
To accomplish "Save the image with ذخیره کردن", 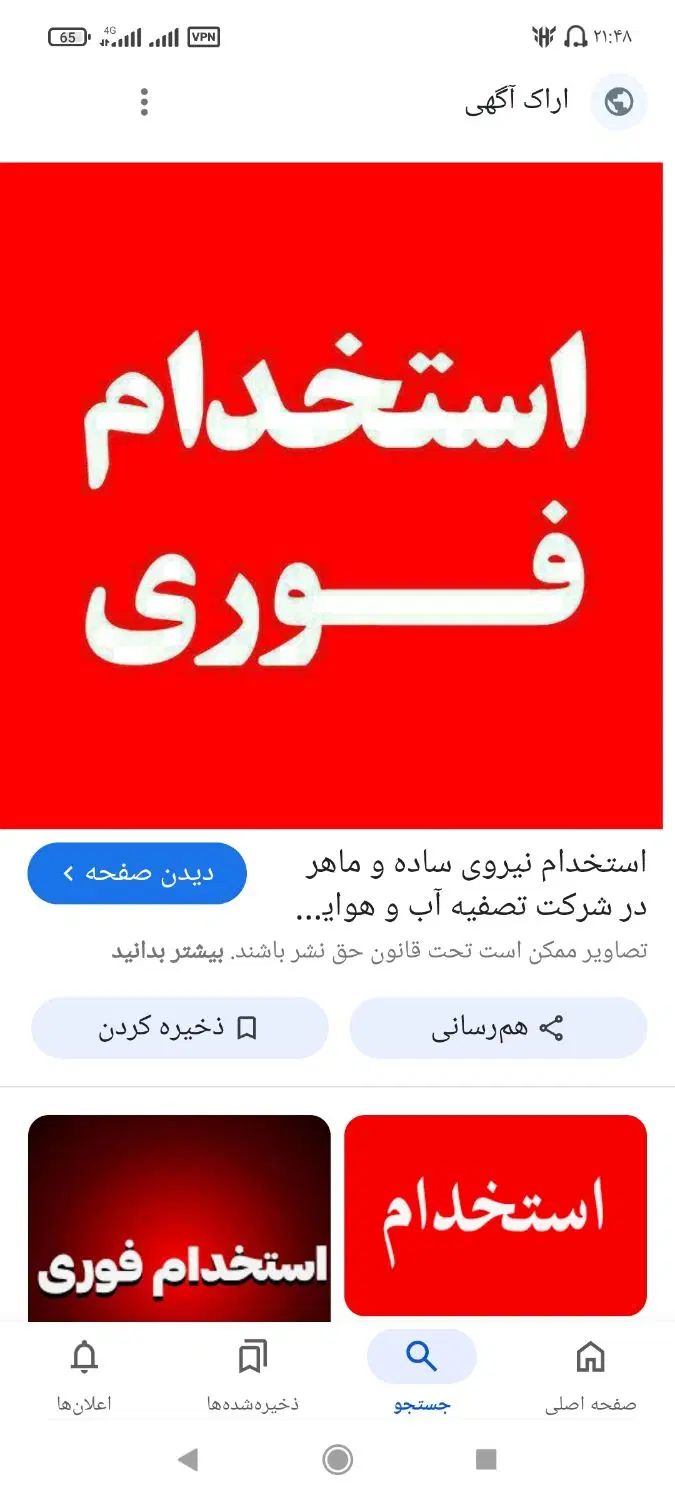I will [x=179, y=1028].
